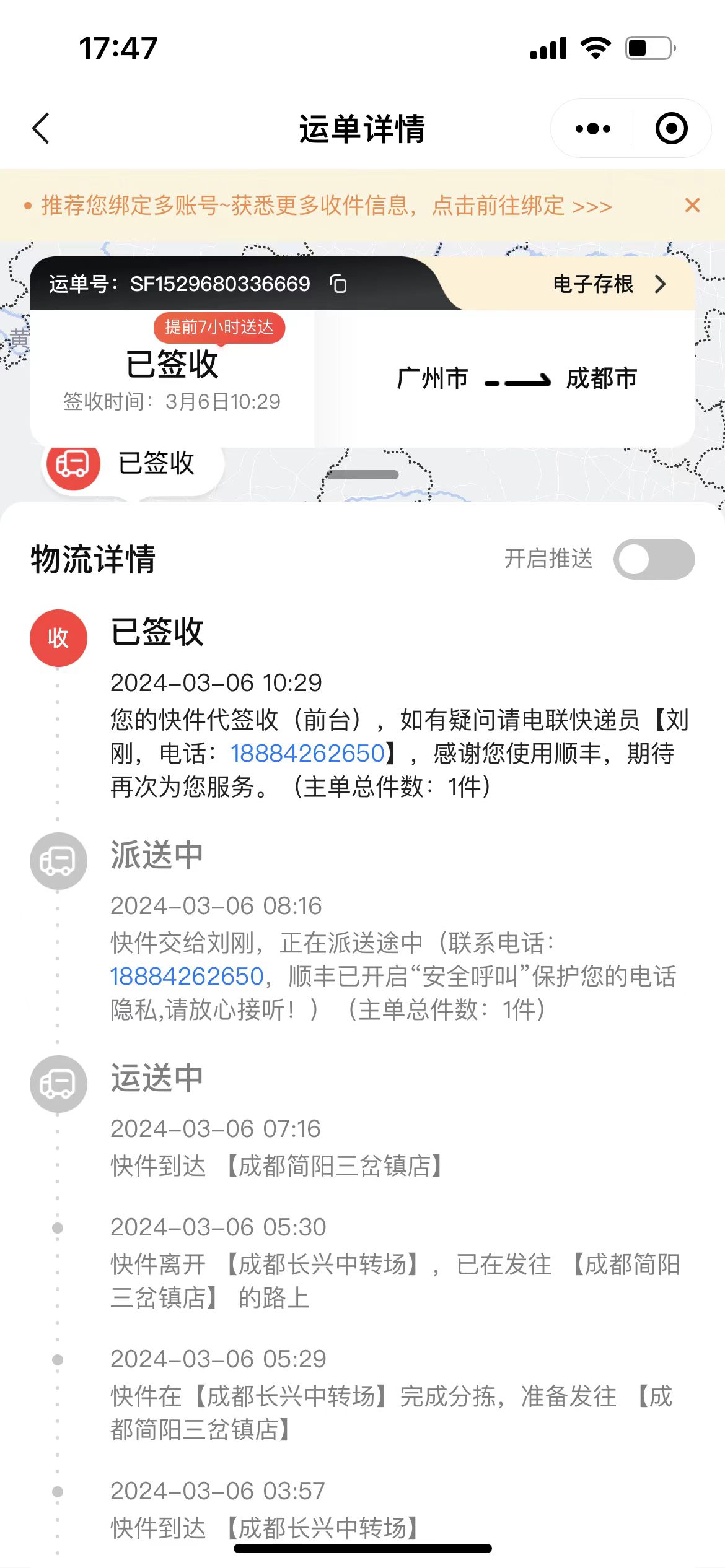The height and width of the screenshot is (1568, 725).
Task: Copy the waybill number SF1529680336669
Action: coord(339,284)
